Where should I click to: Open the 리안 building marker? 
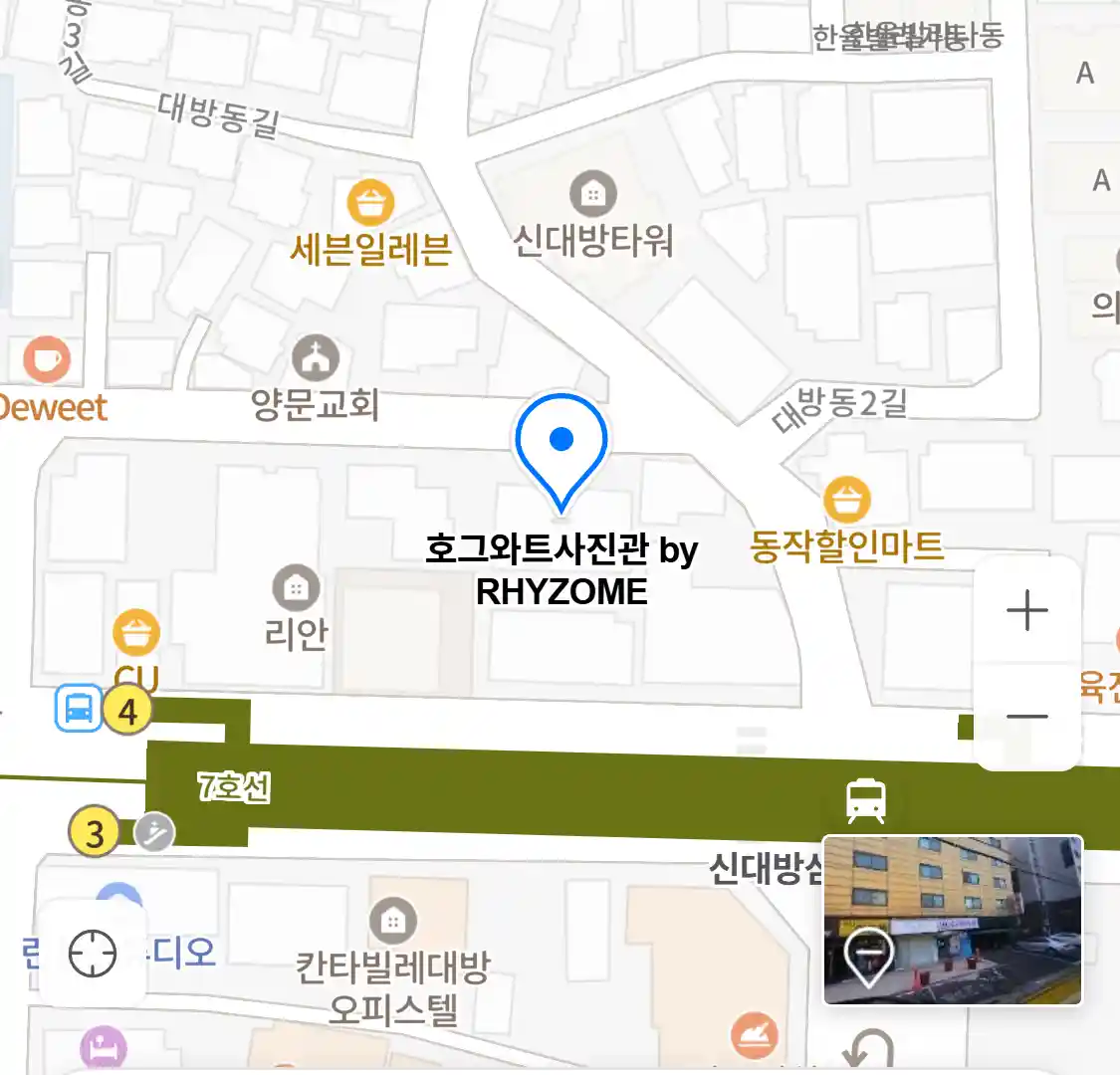[296, 588]
